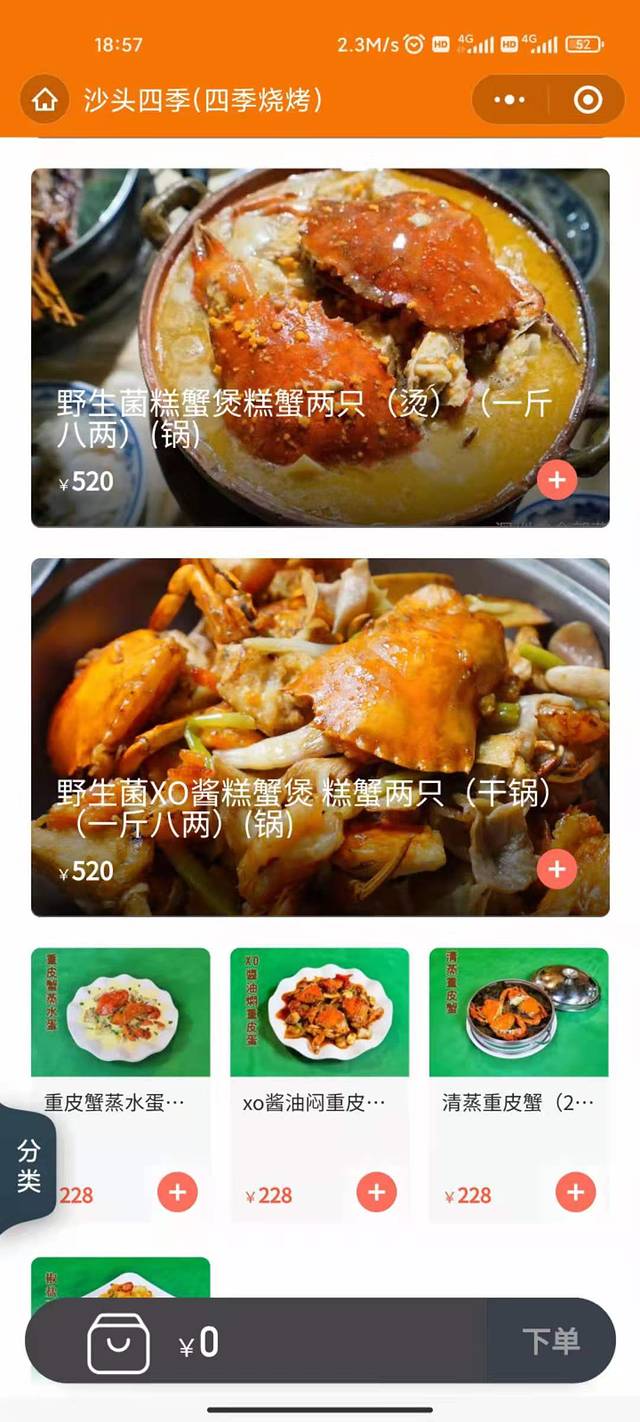Add 野生菌XO酱糕蟹煲（干锅）to the cart

[557, 870]
